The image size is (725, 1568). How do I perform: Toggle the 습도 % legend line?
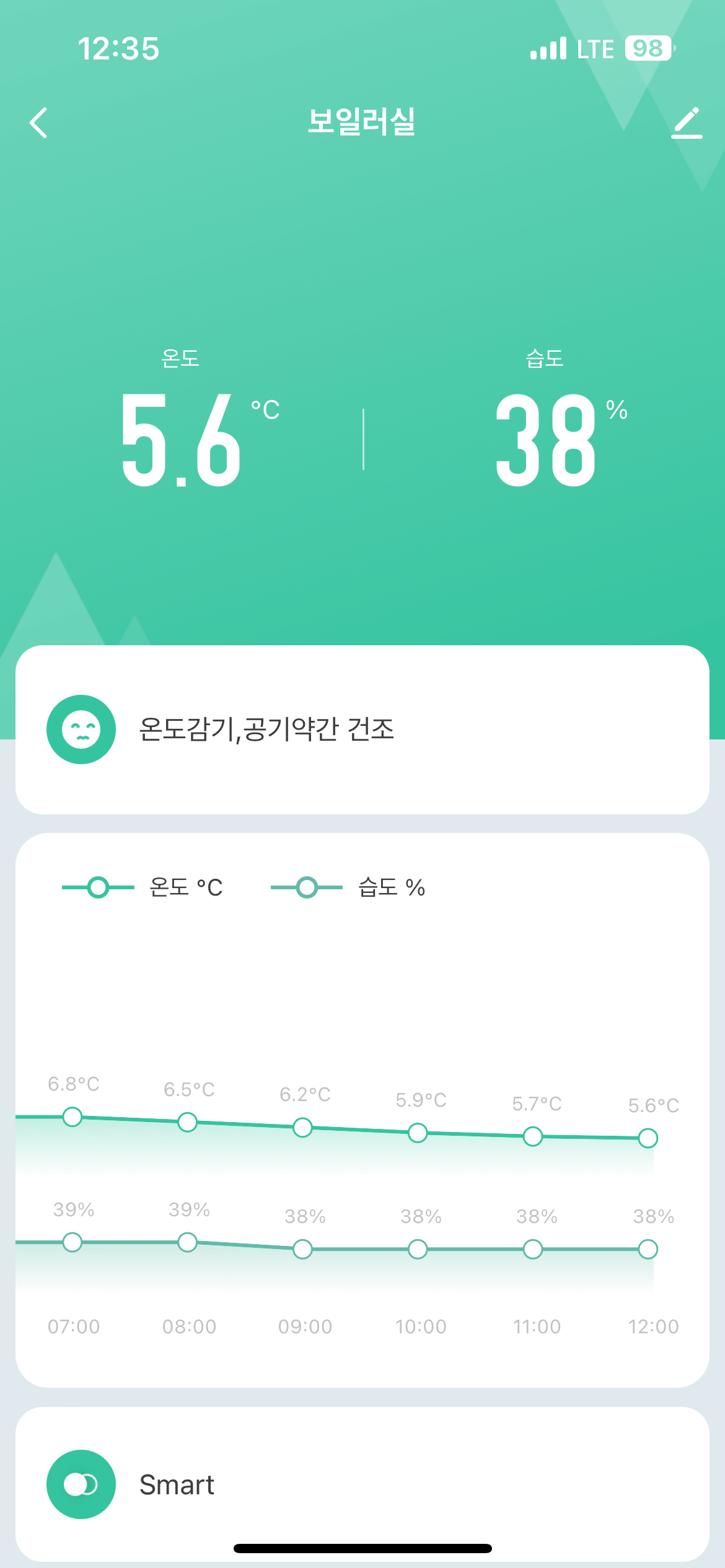coord(348,887)
